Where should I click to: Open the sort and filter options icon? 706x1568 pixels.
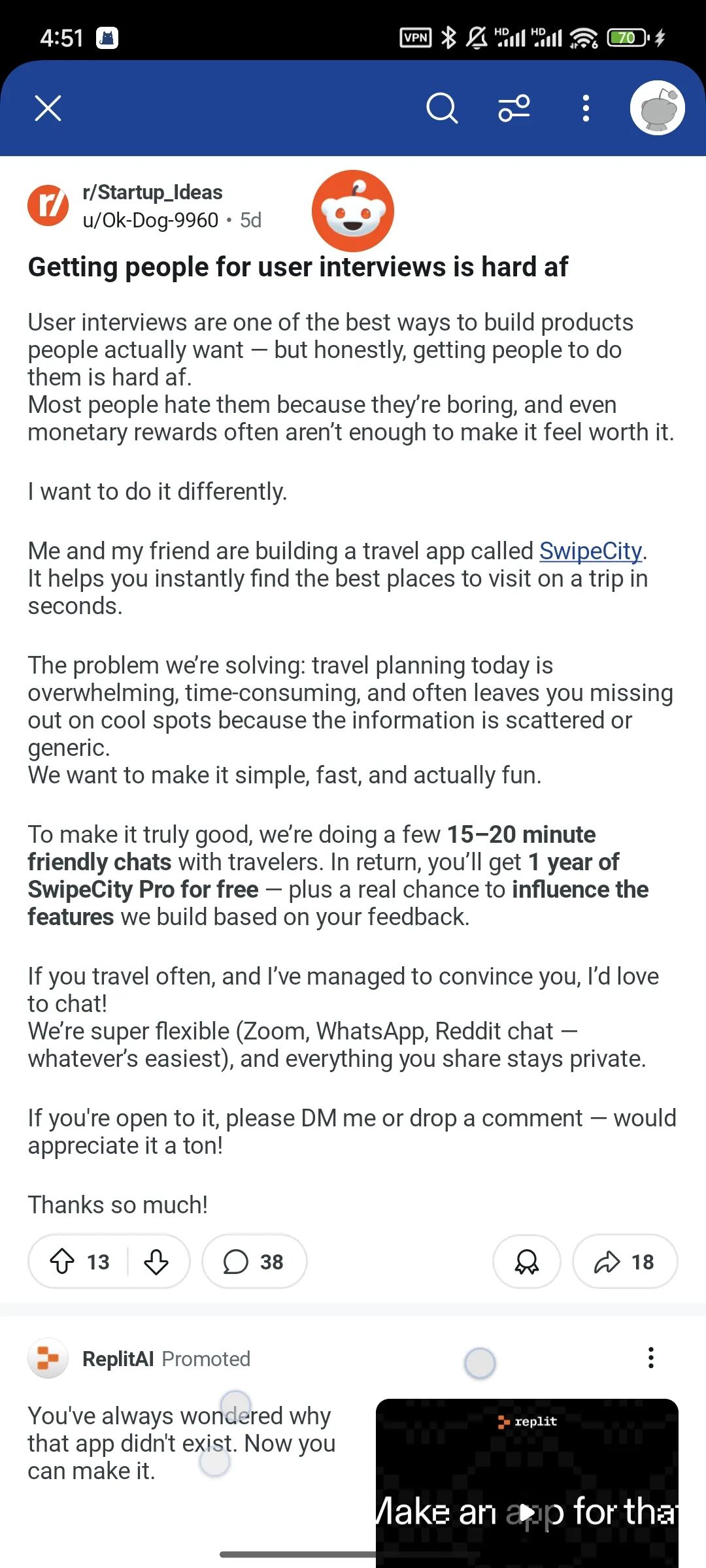coord(514,108)
